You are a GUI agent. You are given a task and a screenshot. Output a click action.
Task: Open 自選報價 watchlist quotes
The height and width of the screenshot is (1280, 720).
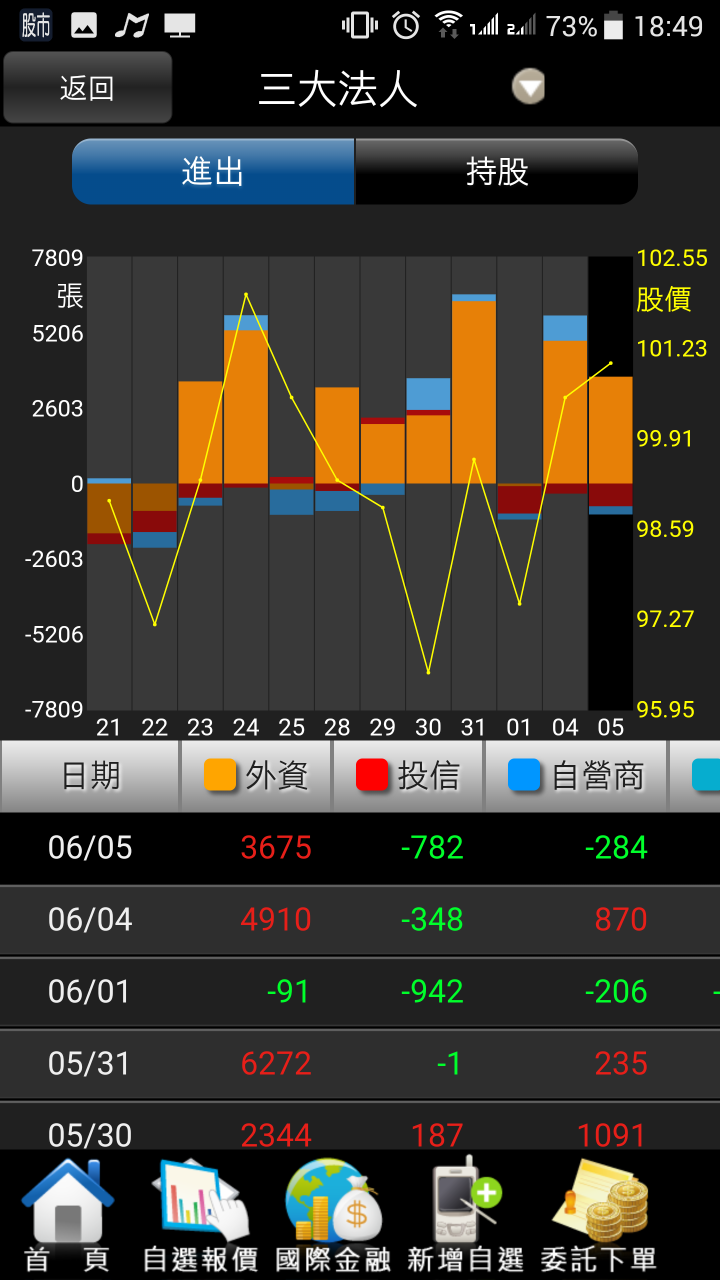(200, 1215)
